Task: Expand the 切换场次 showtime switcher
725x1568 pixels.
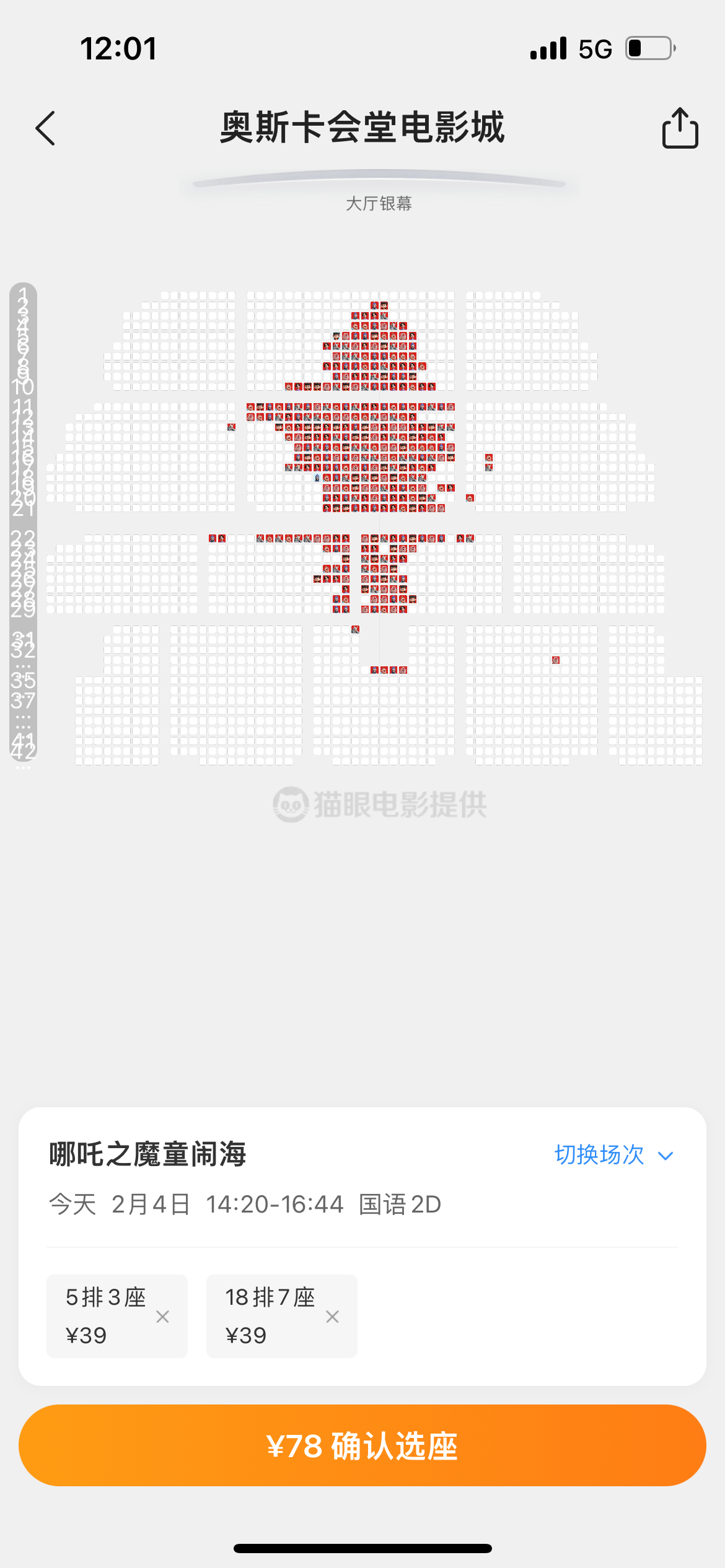Action: tap(613, 1155)
